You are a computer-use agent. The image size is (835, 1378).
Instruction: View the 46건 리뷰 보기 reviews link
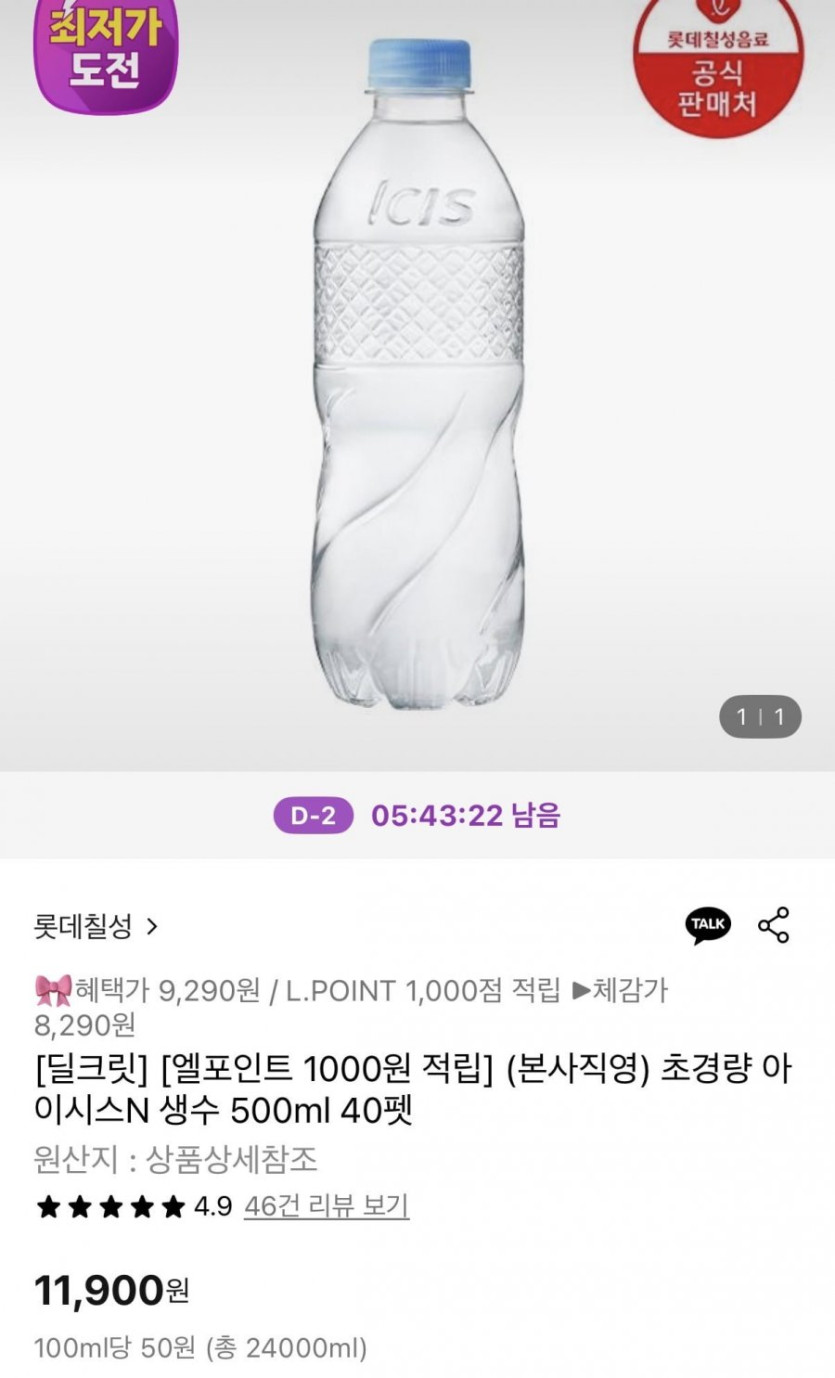[x=326, y=1206]
